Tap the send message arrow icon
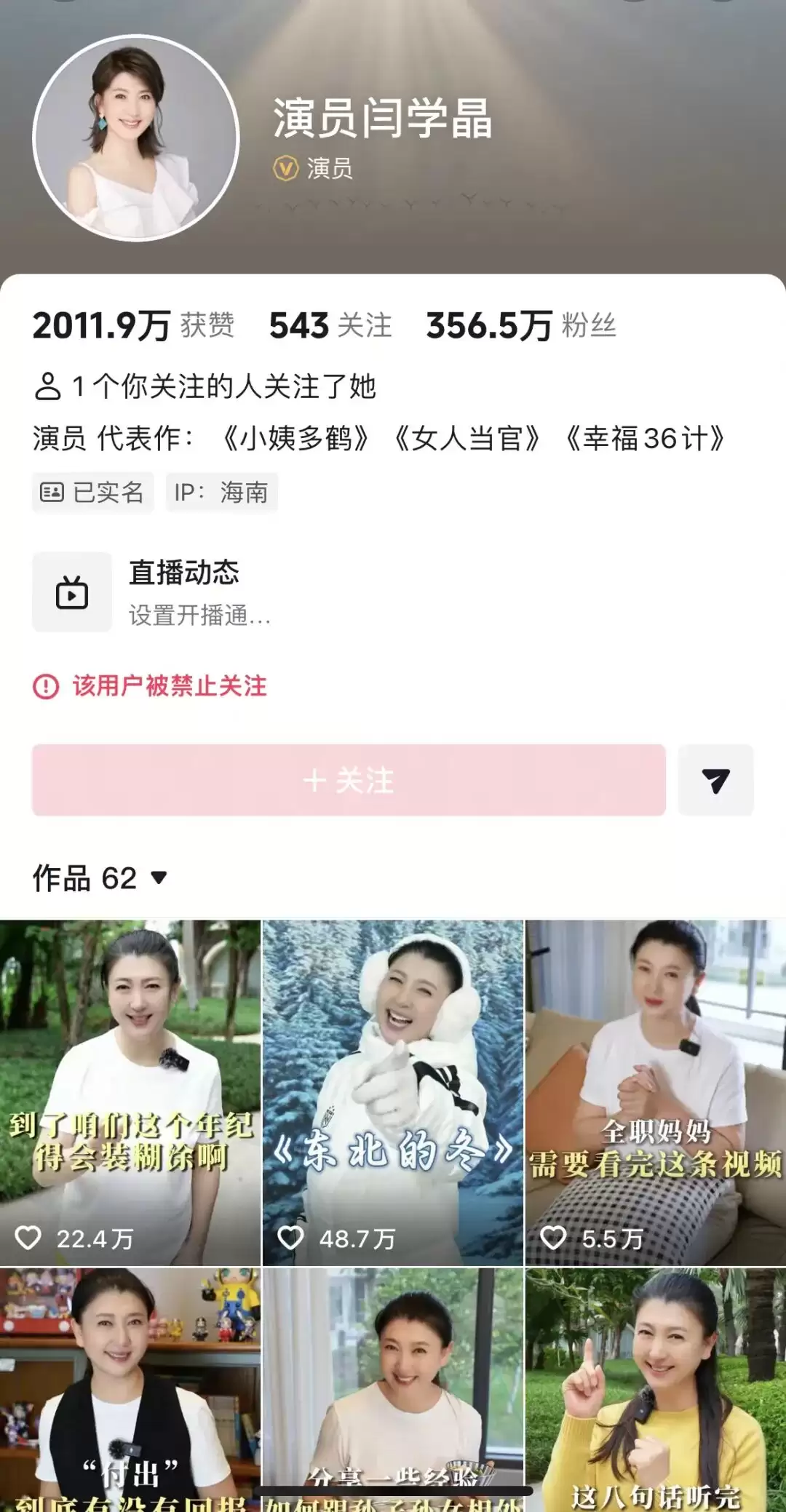 pos(715,780)
